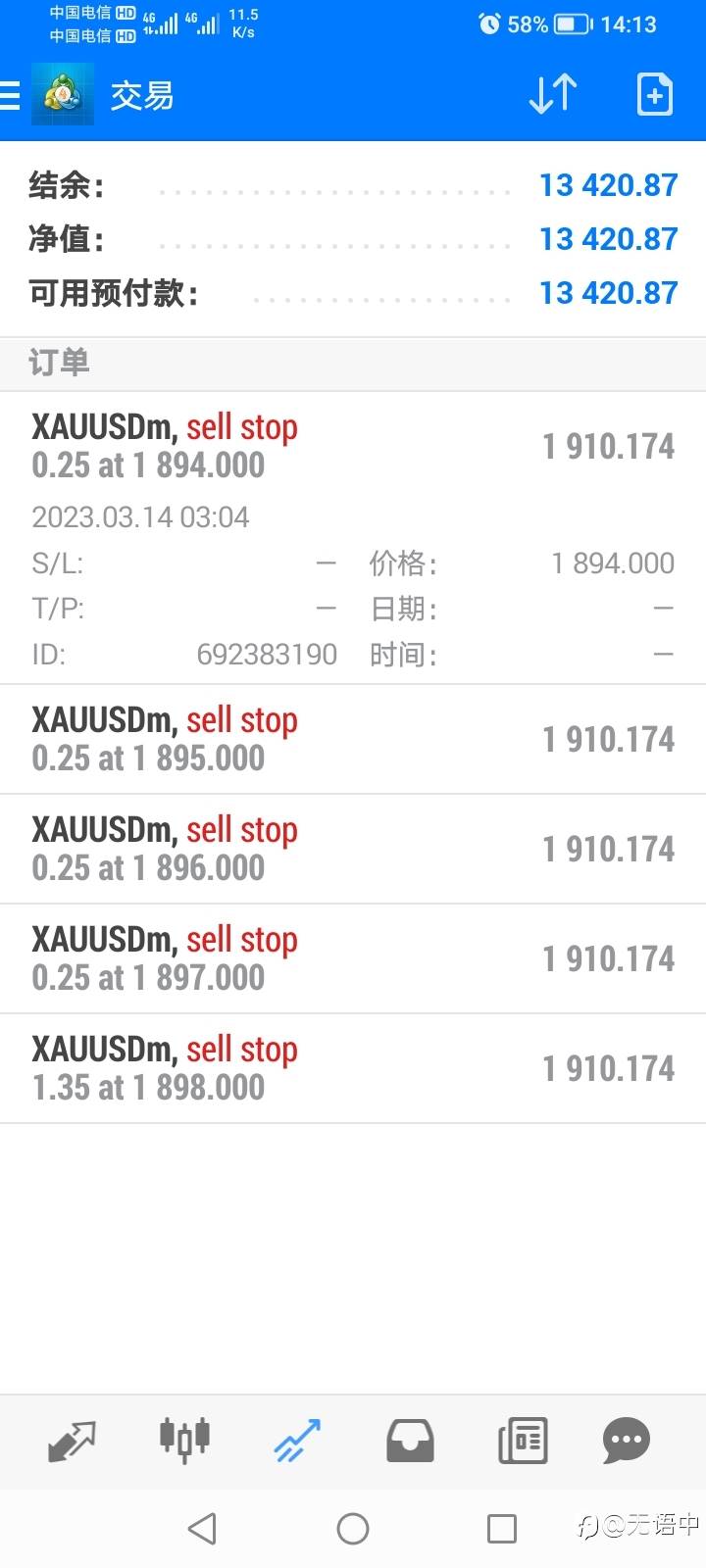The image size is (706, 1568).
Task: Expand the 1.35 lot order at 1 898.000
Action: point(353,1068)
